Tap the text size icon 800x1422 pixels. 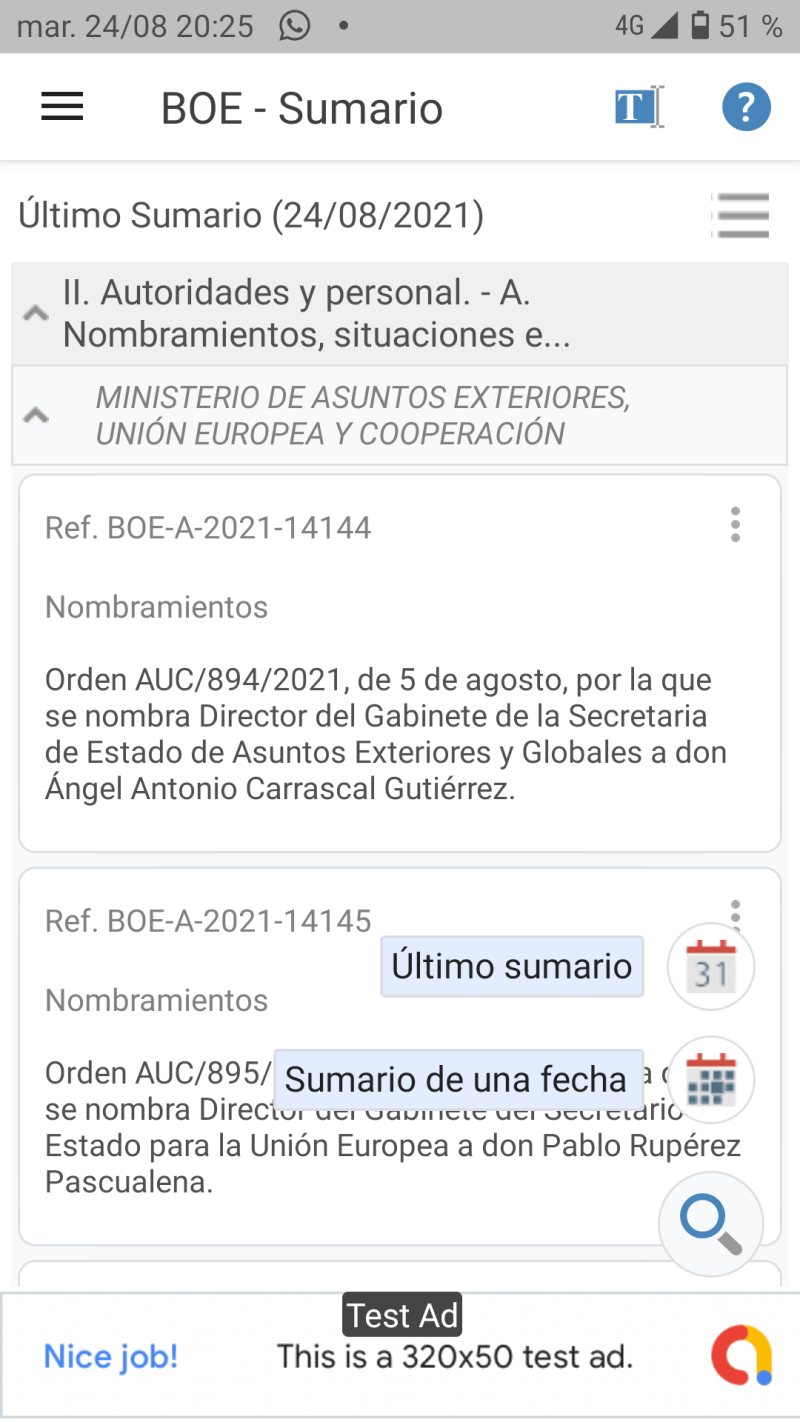tap(637, 107)
